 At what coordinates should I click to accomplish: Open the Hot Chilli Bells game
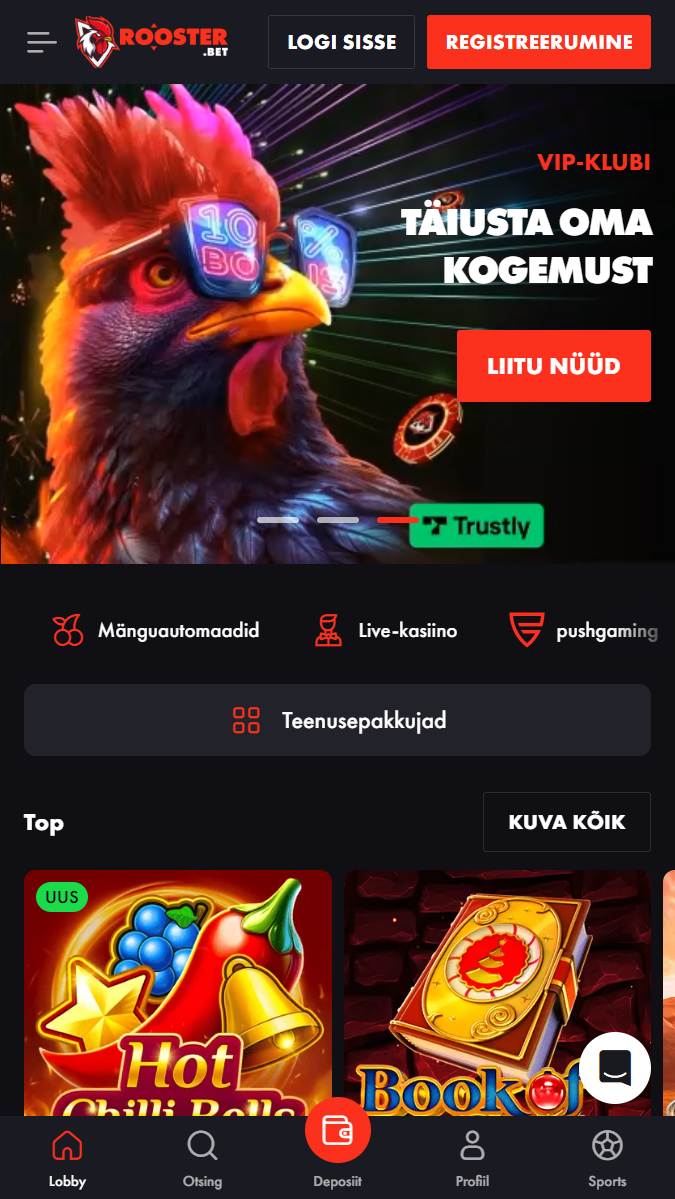(x=178, y=993)
